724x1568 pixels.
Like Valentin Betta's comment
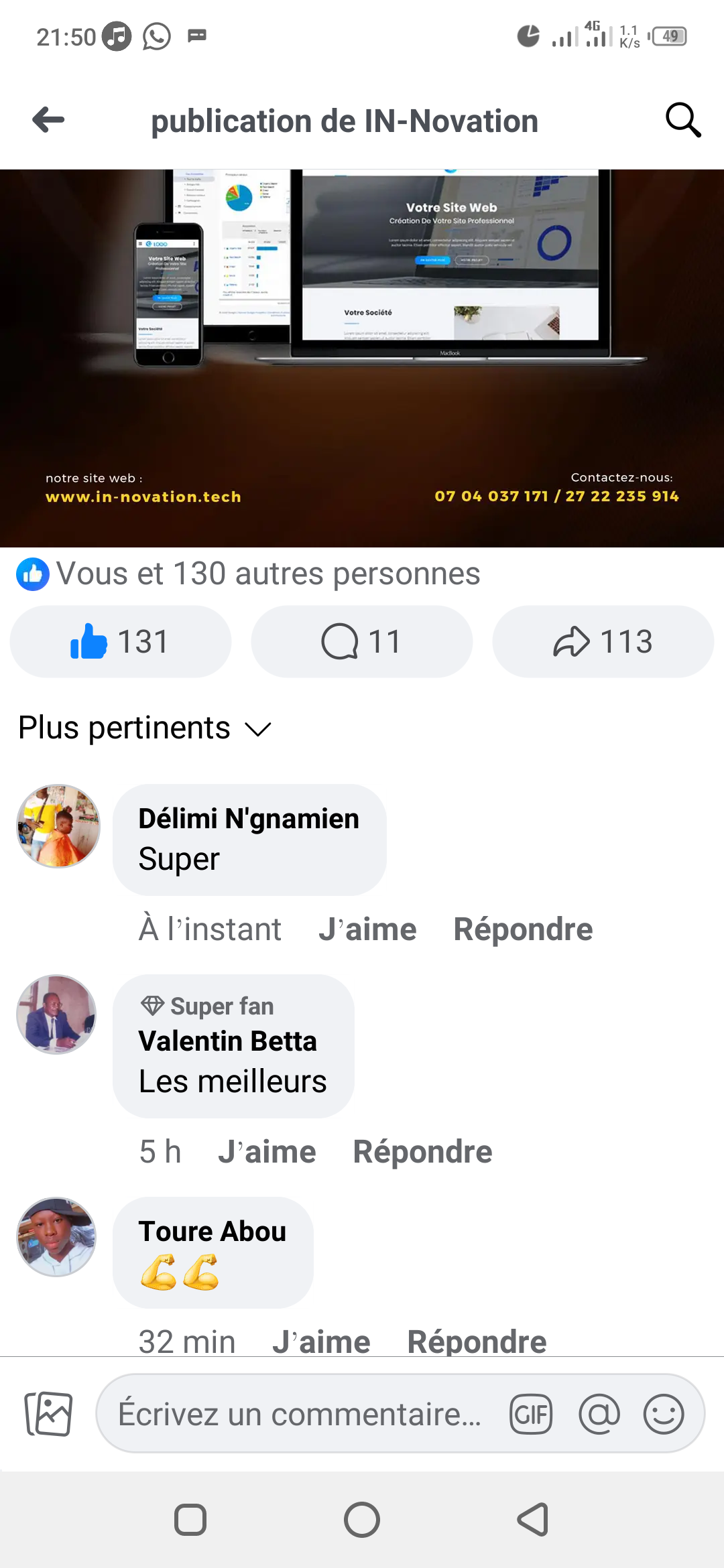[267, 1152]
